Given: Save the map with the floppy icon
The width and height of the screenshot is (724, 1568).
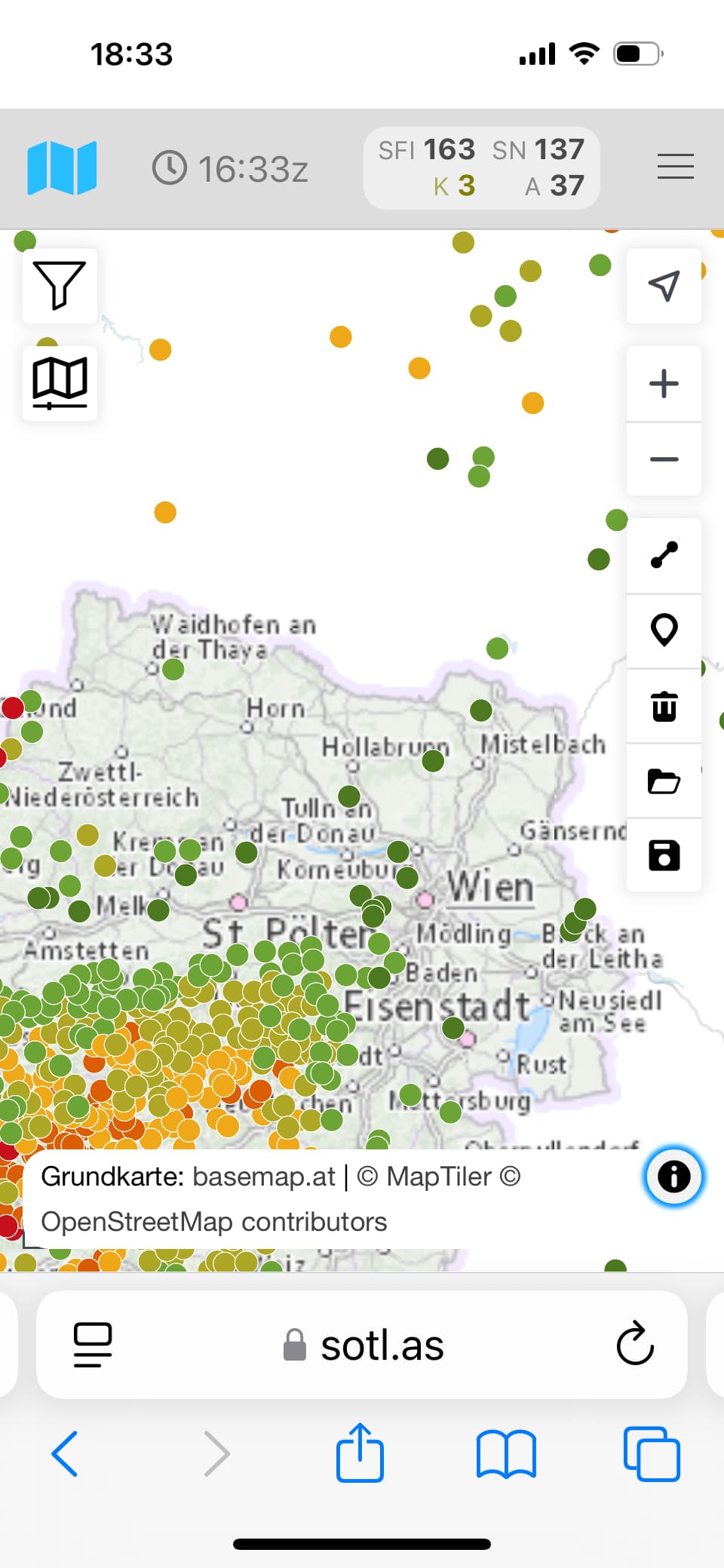Looking at the screenshot, I should pos(664,855).
